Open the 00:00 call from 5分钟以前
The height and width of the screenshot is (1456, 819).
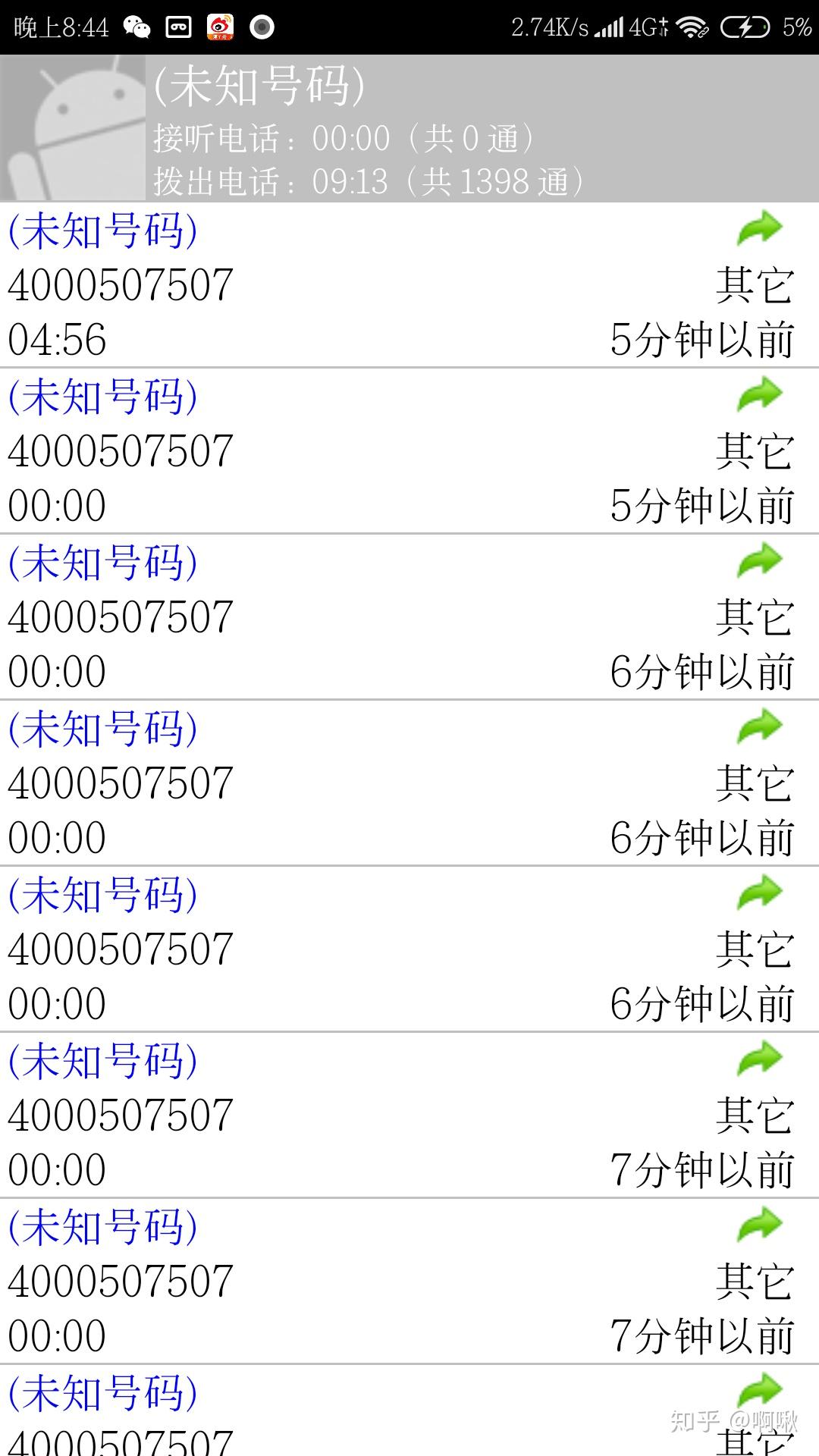tap(409, 451)
